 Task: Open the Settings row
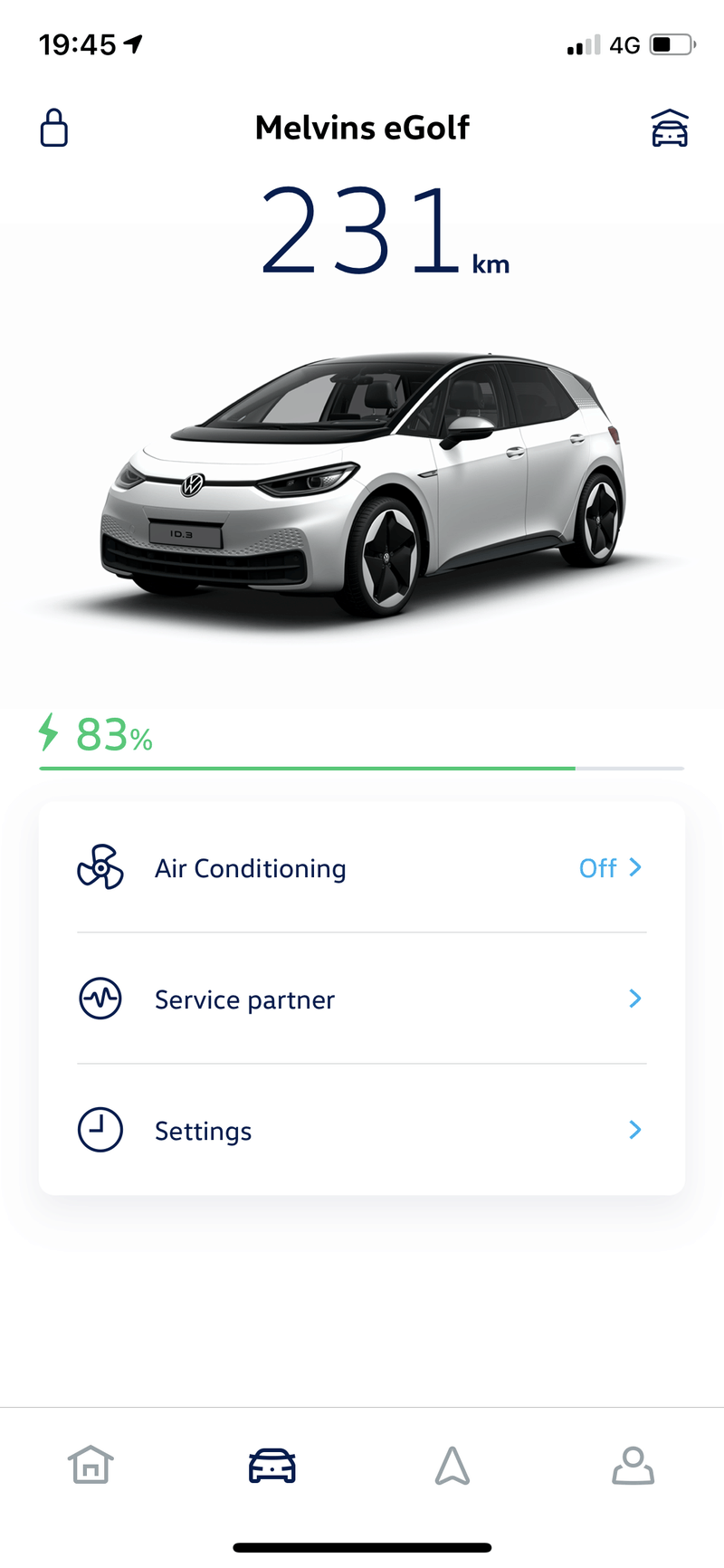point(362,1131)
